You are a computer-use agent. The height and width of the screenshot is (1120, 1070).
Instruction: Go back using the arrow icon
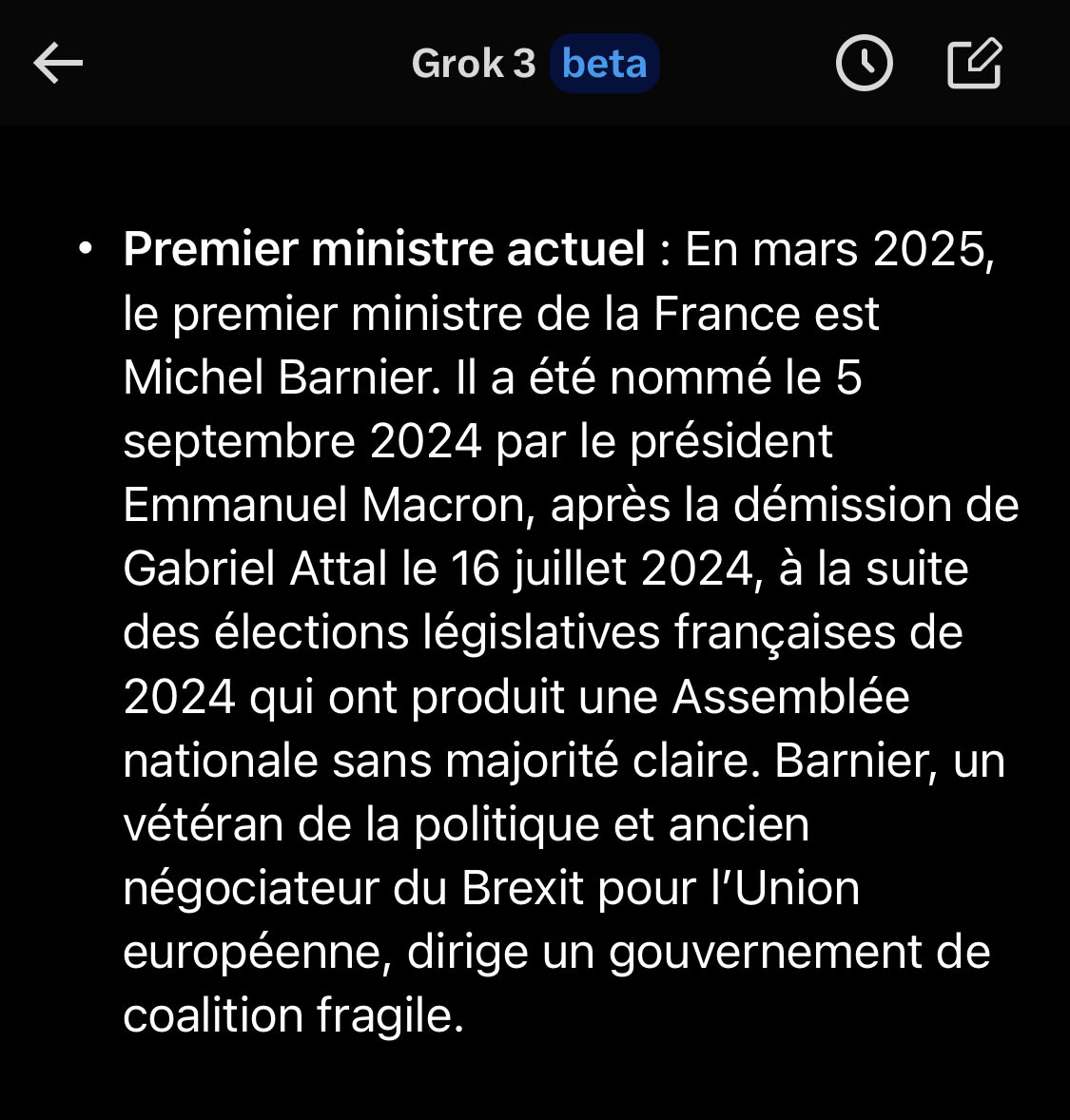pos(58,64)
